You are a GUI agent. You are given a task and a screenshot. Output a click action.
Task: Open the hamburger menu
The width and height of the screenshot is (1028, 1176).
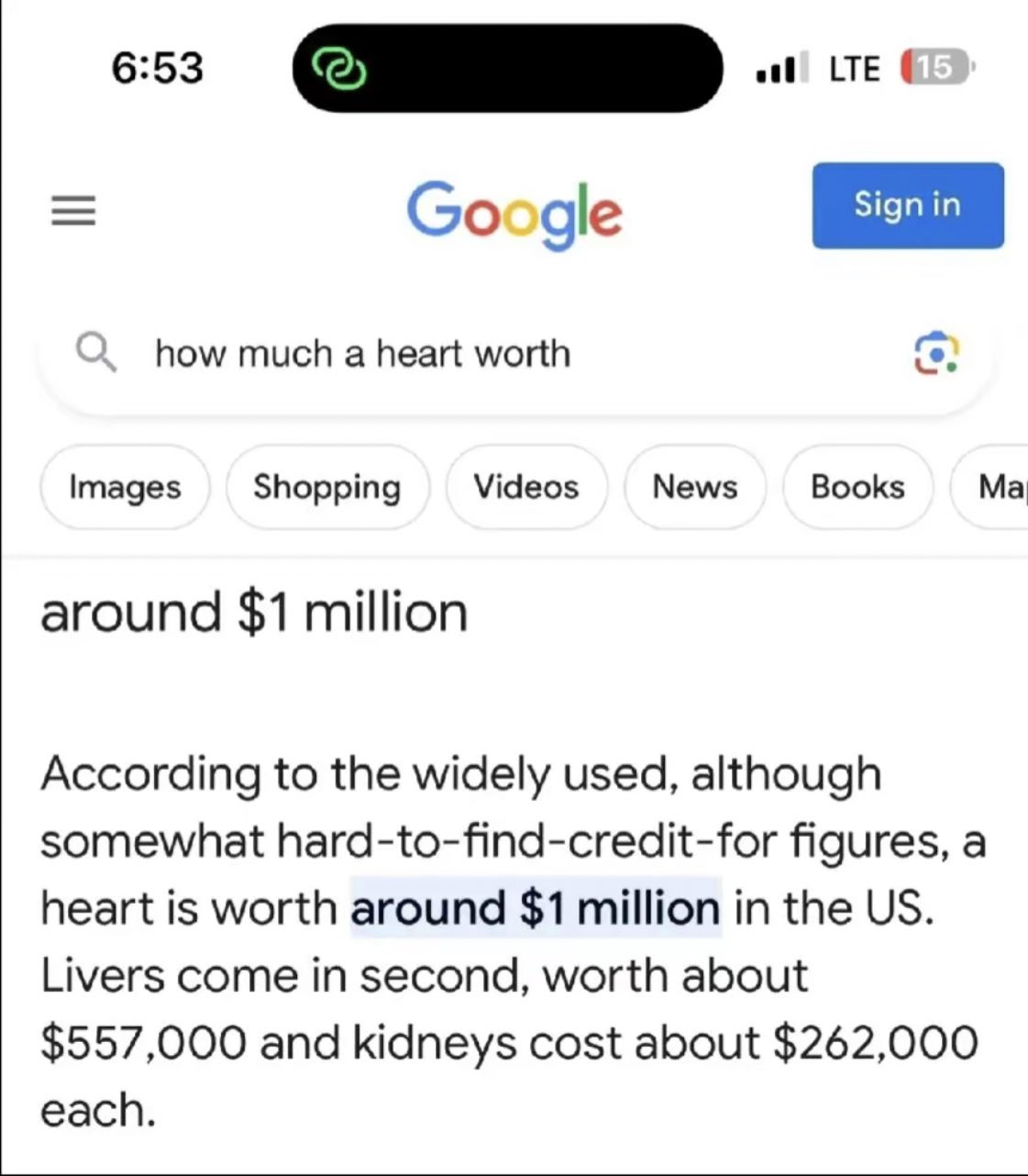point(73,212)
